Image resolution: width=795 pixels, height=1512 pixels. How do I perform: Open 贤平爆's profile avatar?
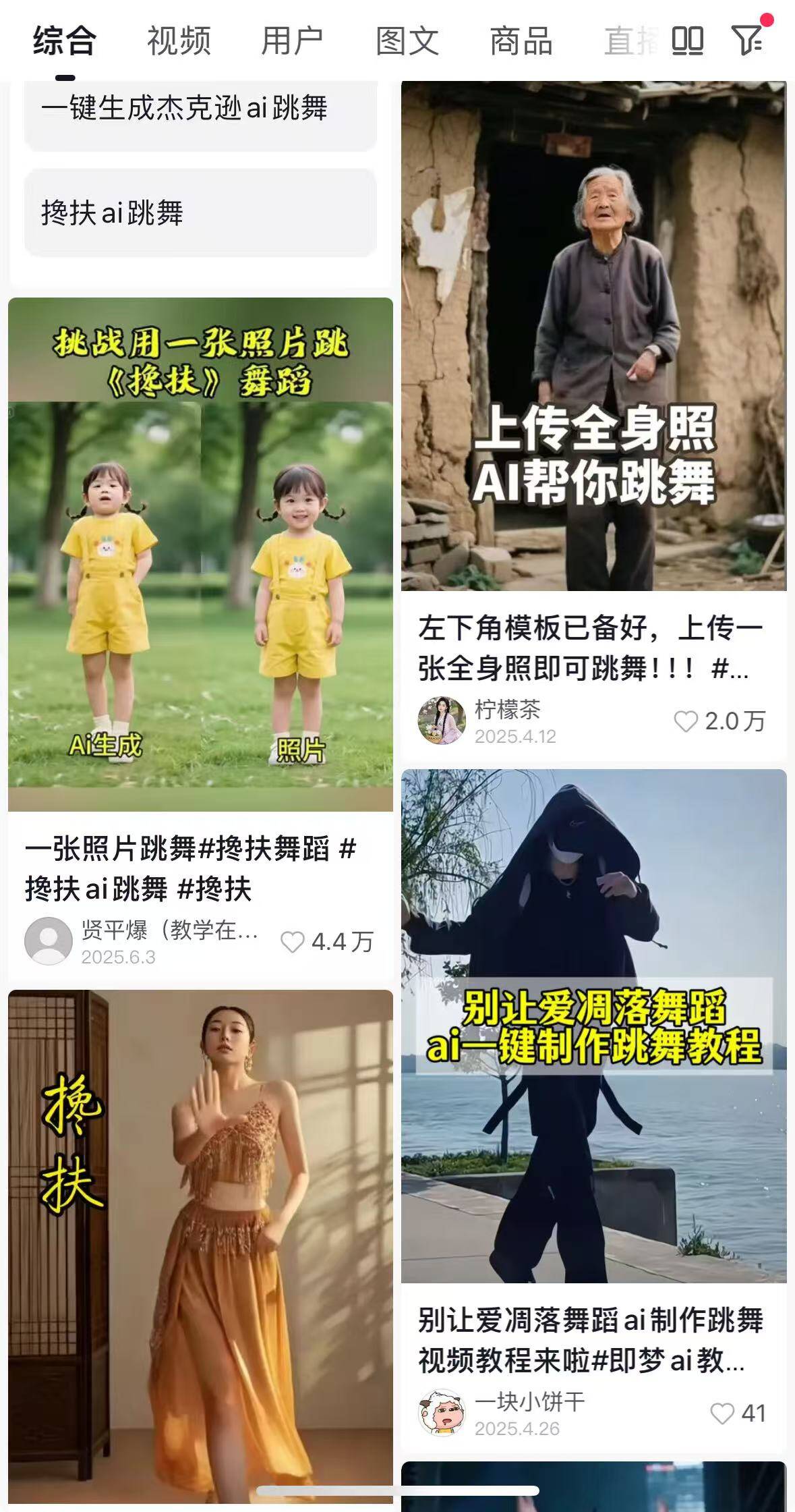[49, 941]
